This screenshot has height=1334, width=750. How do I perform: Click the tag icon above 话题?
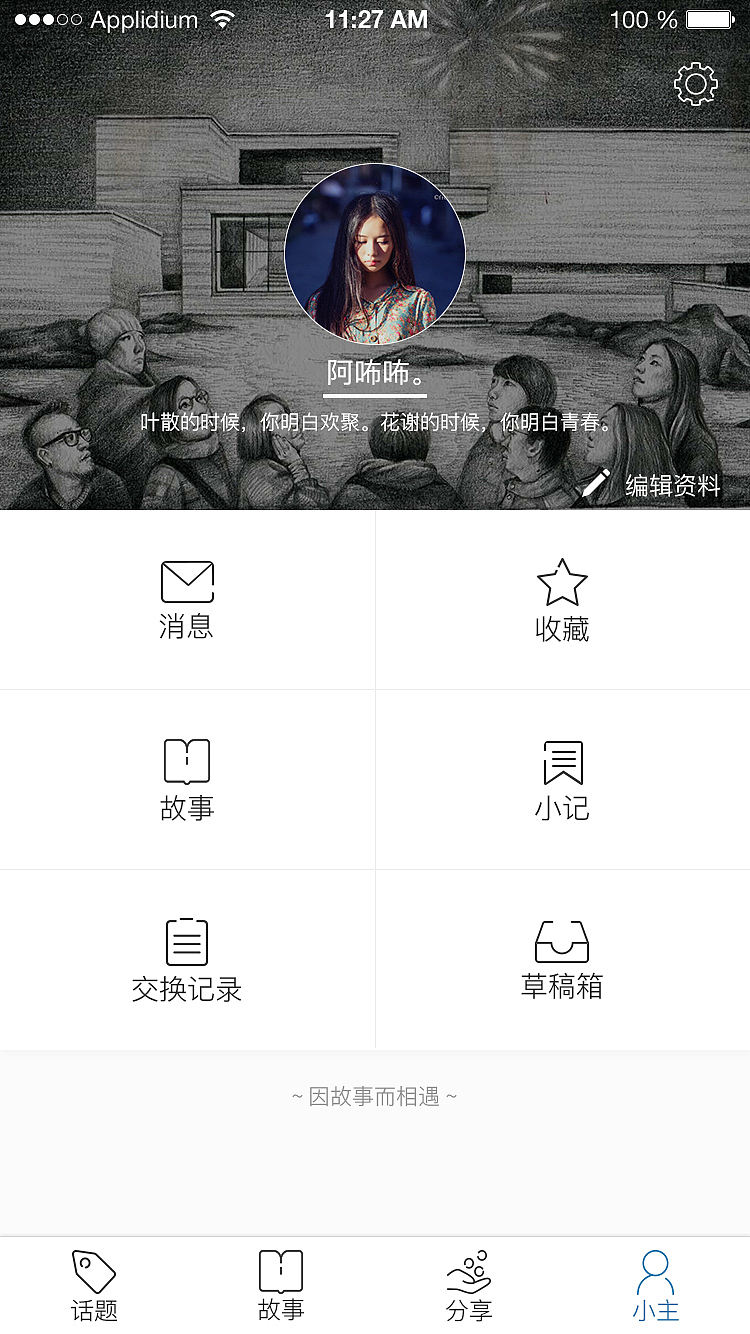pos(93,1270)
